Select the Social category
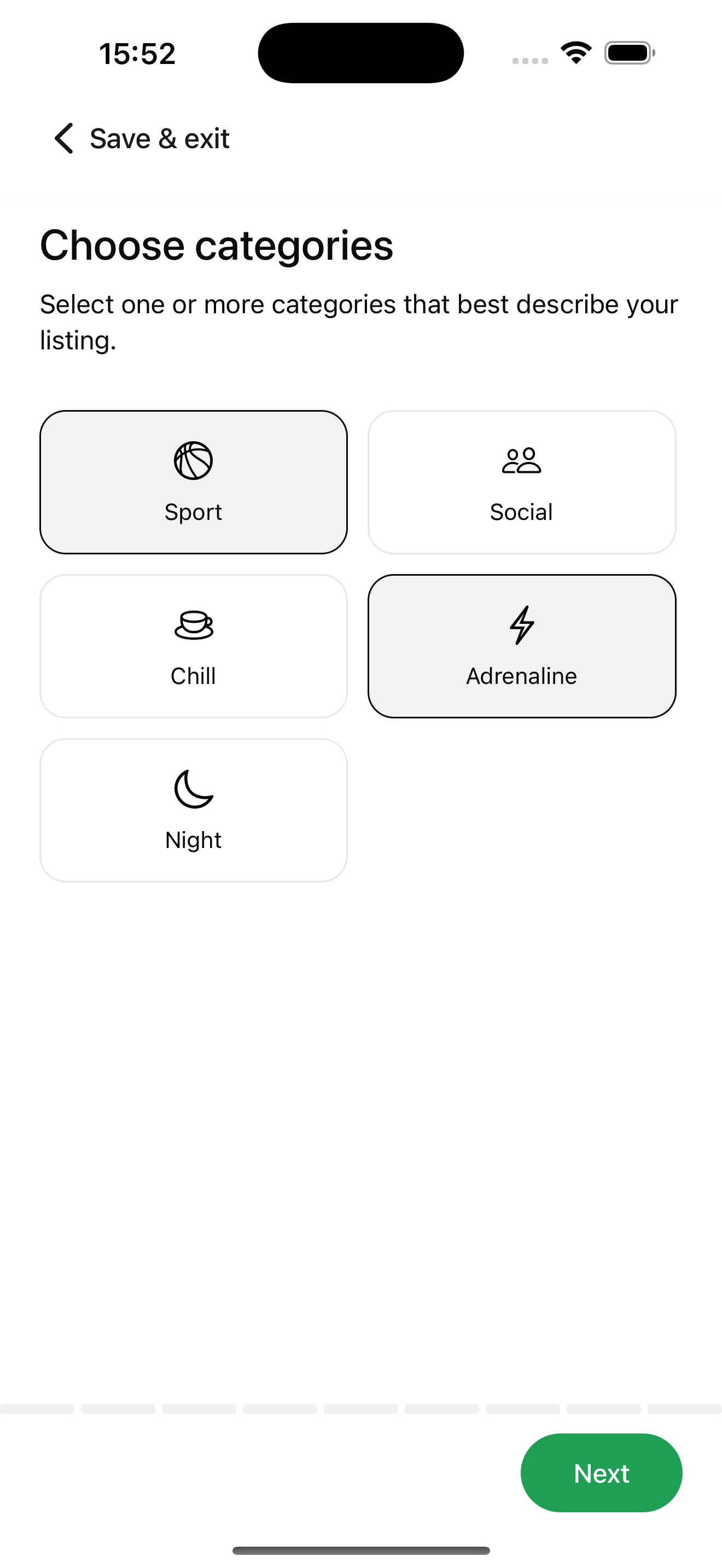 (x=522, y=482)
